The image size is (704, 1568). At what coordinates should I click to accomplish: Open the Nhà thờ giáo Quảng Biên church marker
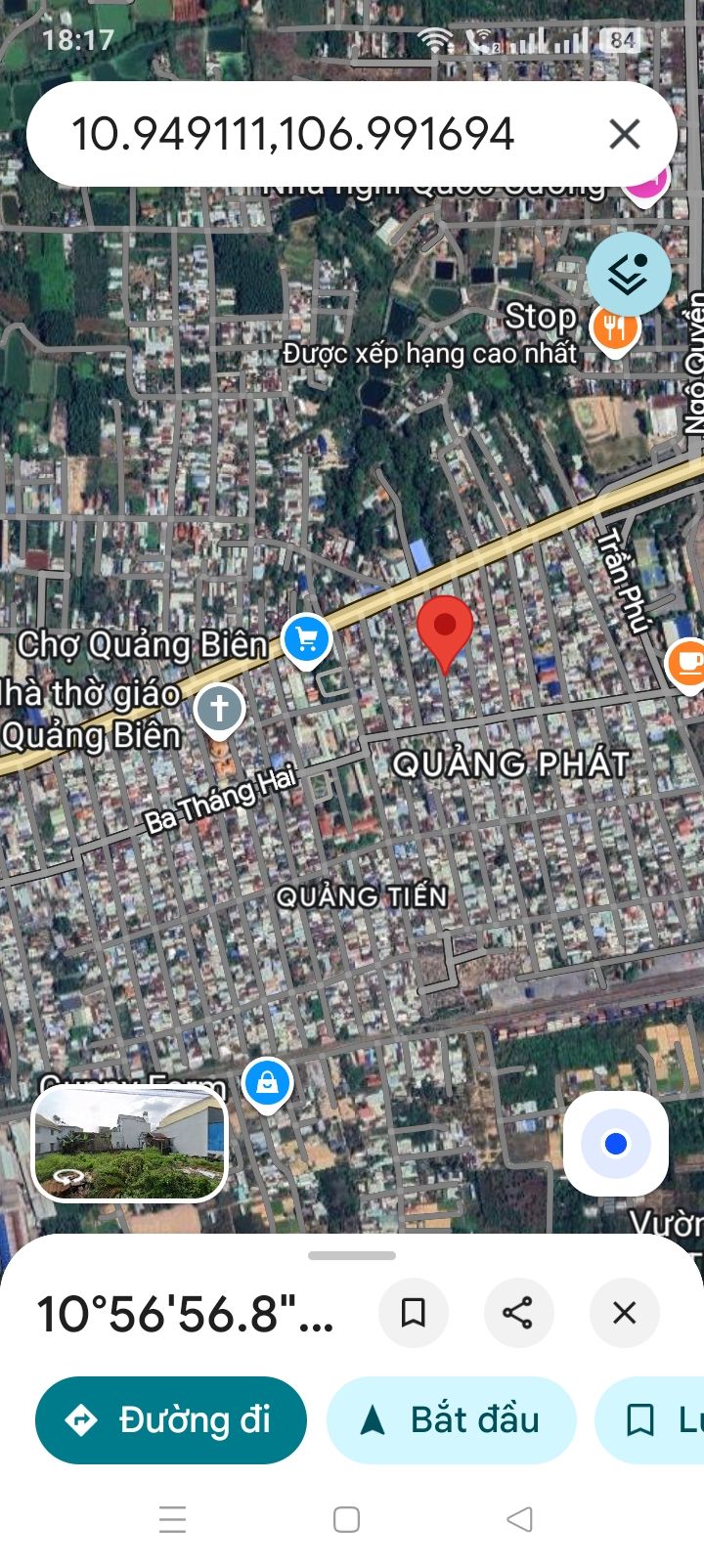pyautogui.click(x=218, y=707)
